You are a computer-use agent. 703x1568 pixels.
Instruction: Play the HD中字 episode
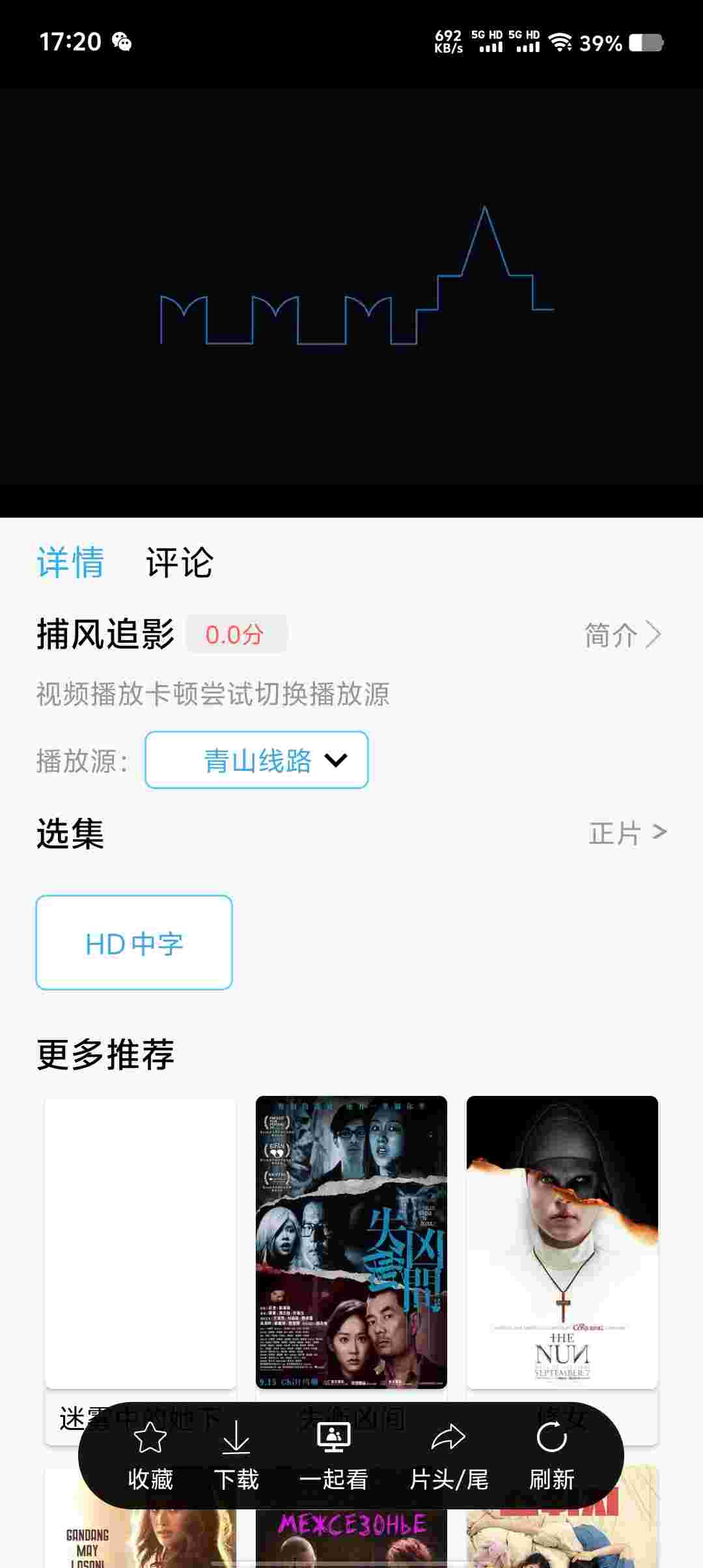134,943
